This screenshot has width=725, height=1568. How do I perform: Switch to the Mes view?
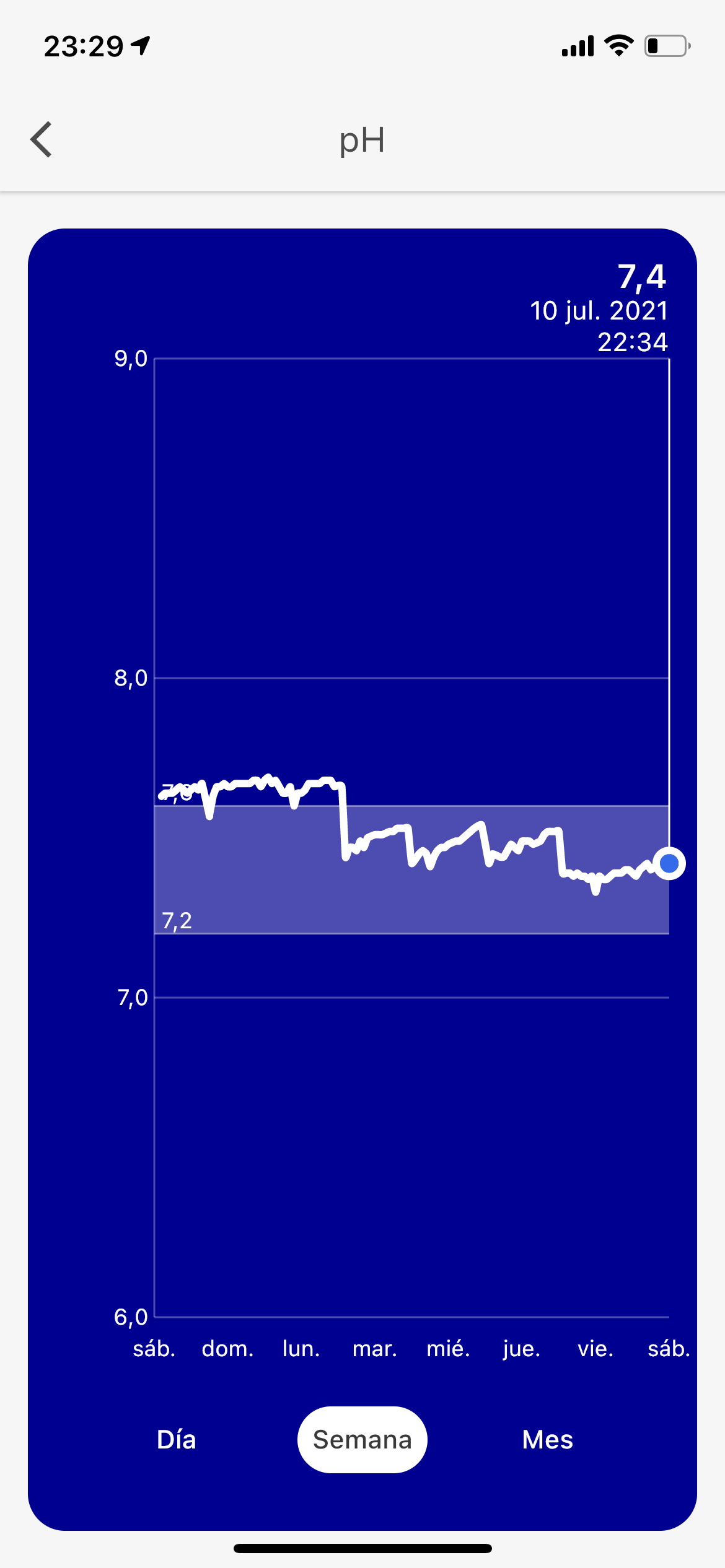(547, 1440)
